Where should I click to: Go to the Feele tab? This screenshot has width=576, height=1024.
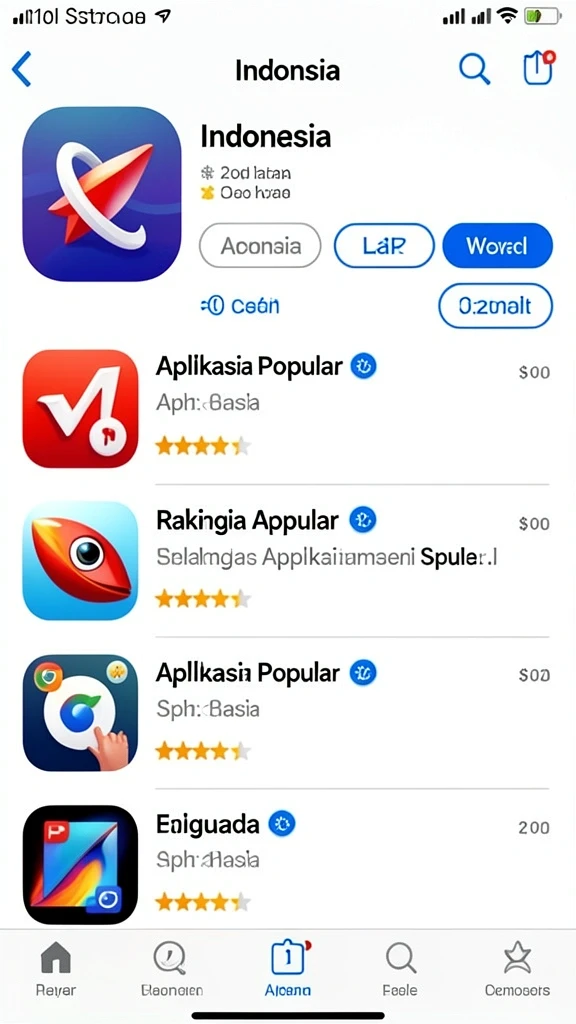point(400,968)
